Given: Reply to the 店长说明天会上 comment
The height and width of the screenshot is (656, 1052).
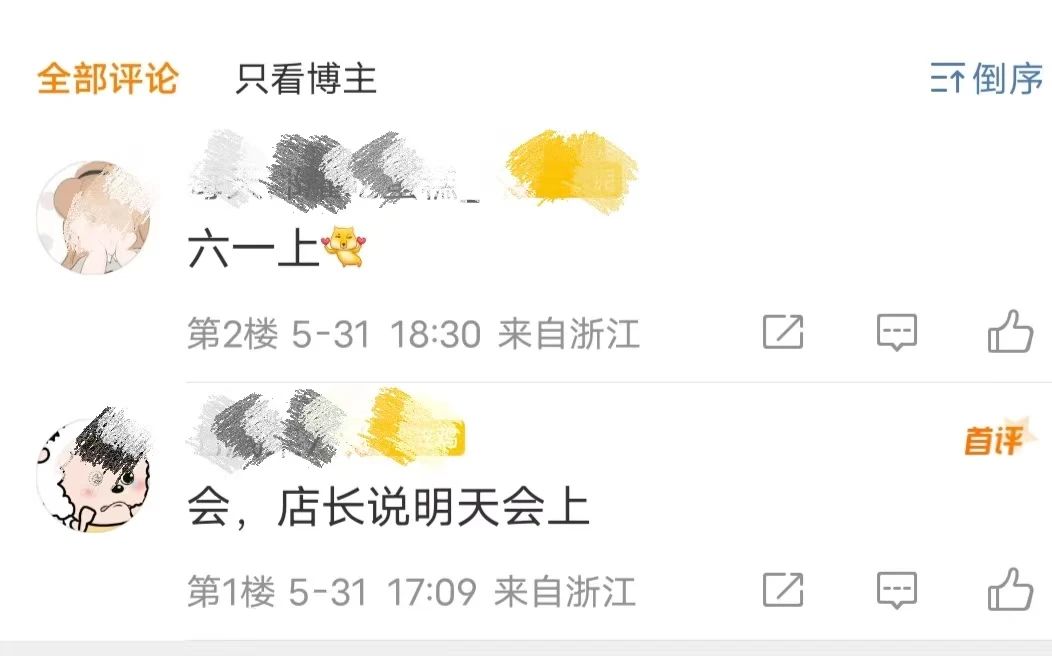Looking at the screenshot, I should tap(897, 590).
